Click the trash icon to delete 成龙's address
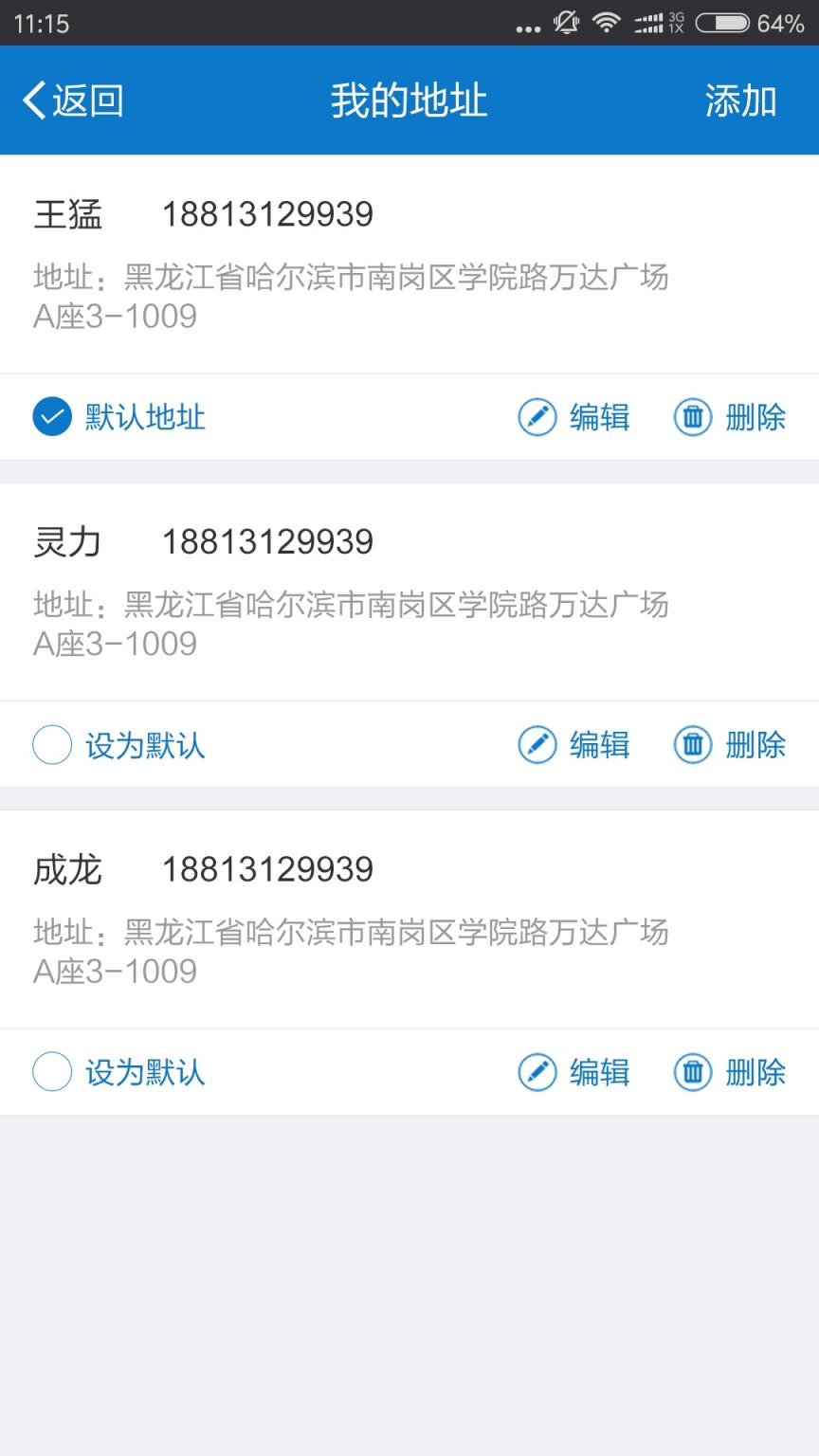The width and height of the screenshot is (819, 1456). click(x=693, y=1072)
